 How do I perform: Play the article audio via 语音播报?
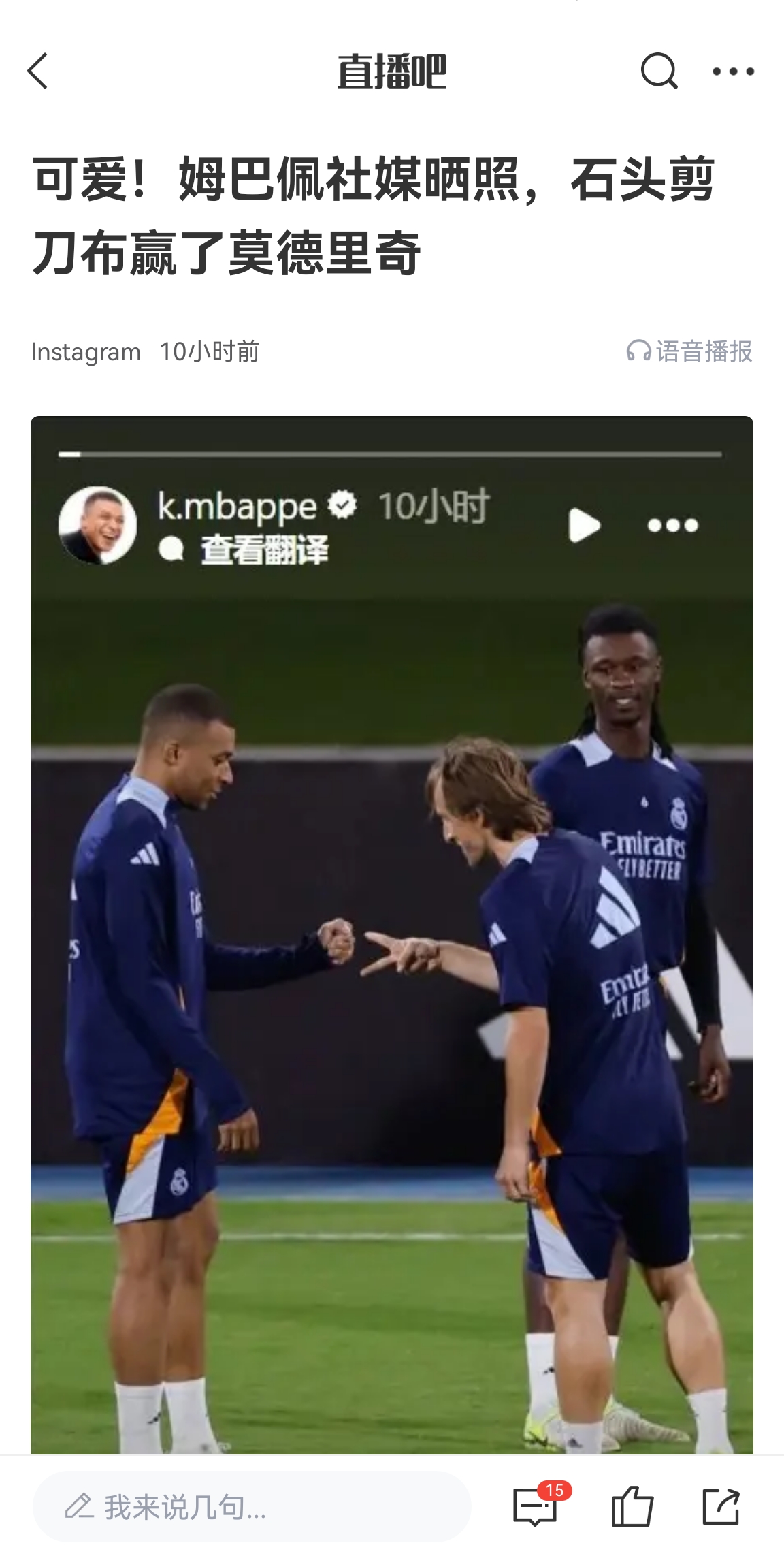click(689, 351)
